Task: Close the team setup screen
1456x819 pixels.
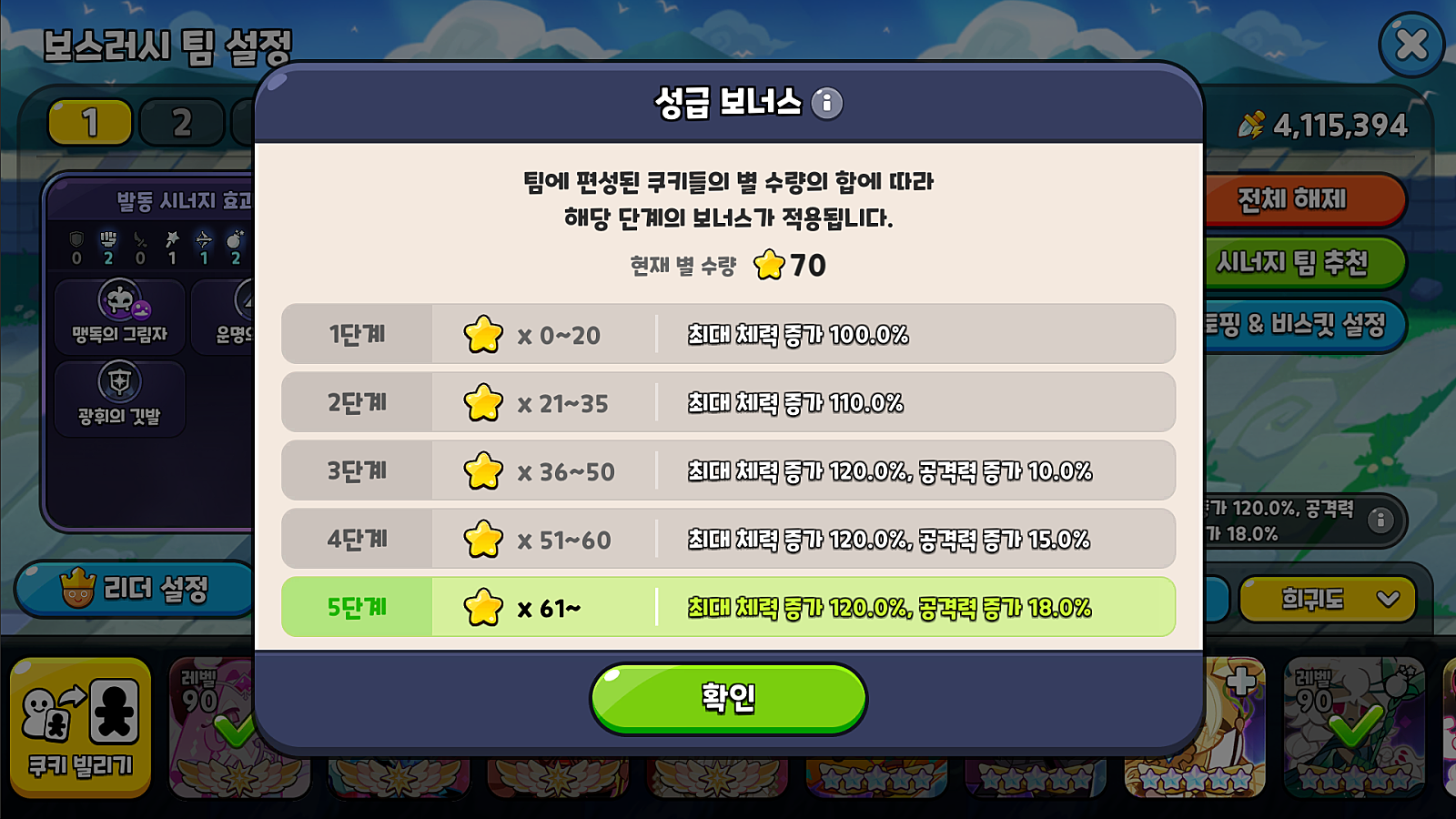Action: coord(1411,44)
